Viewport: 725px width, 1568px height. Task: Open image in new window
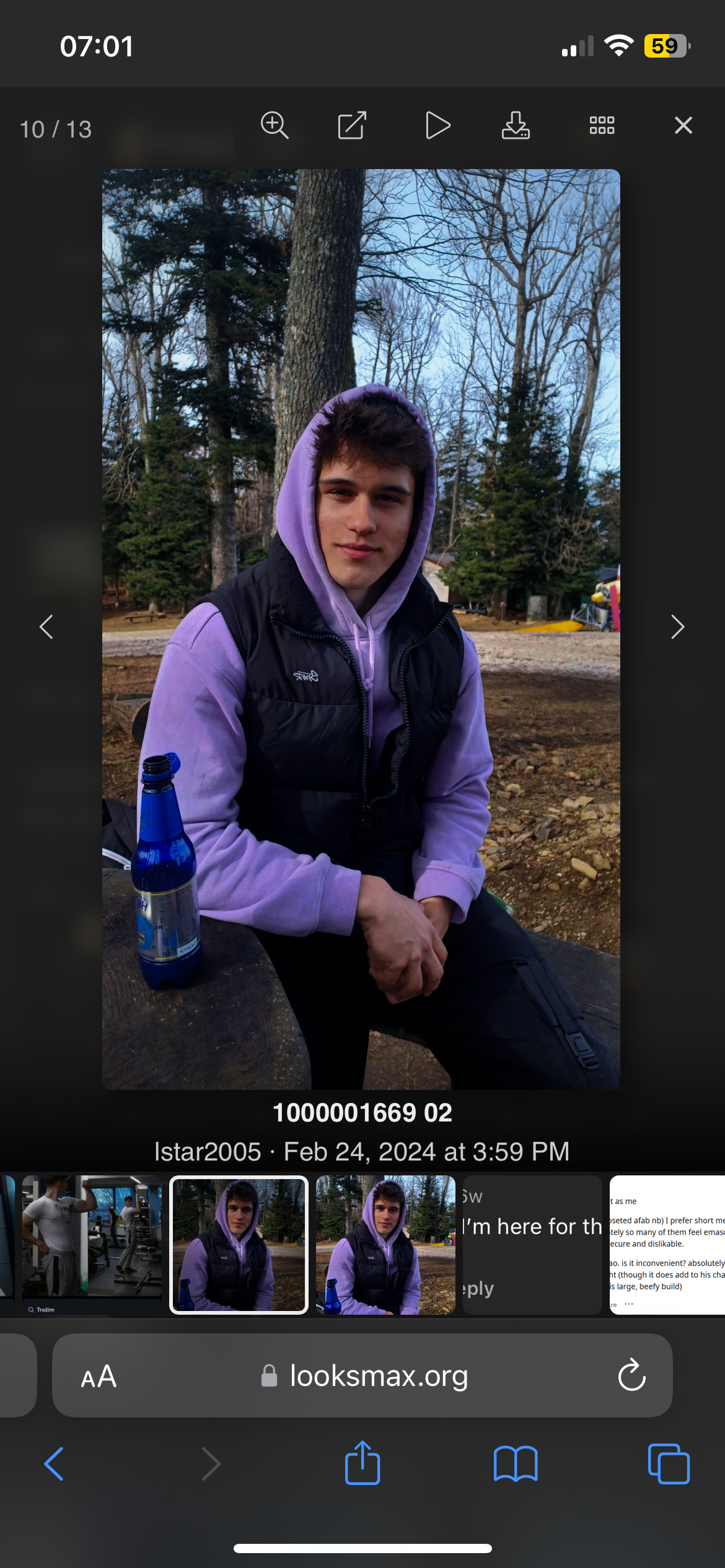(x=352, y=126)
